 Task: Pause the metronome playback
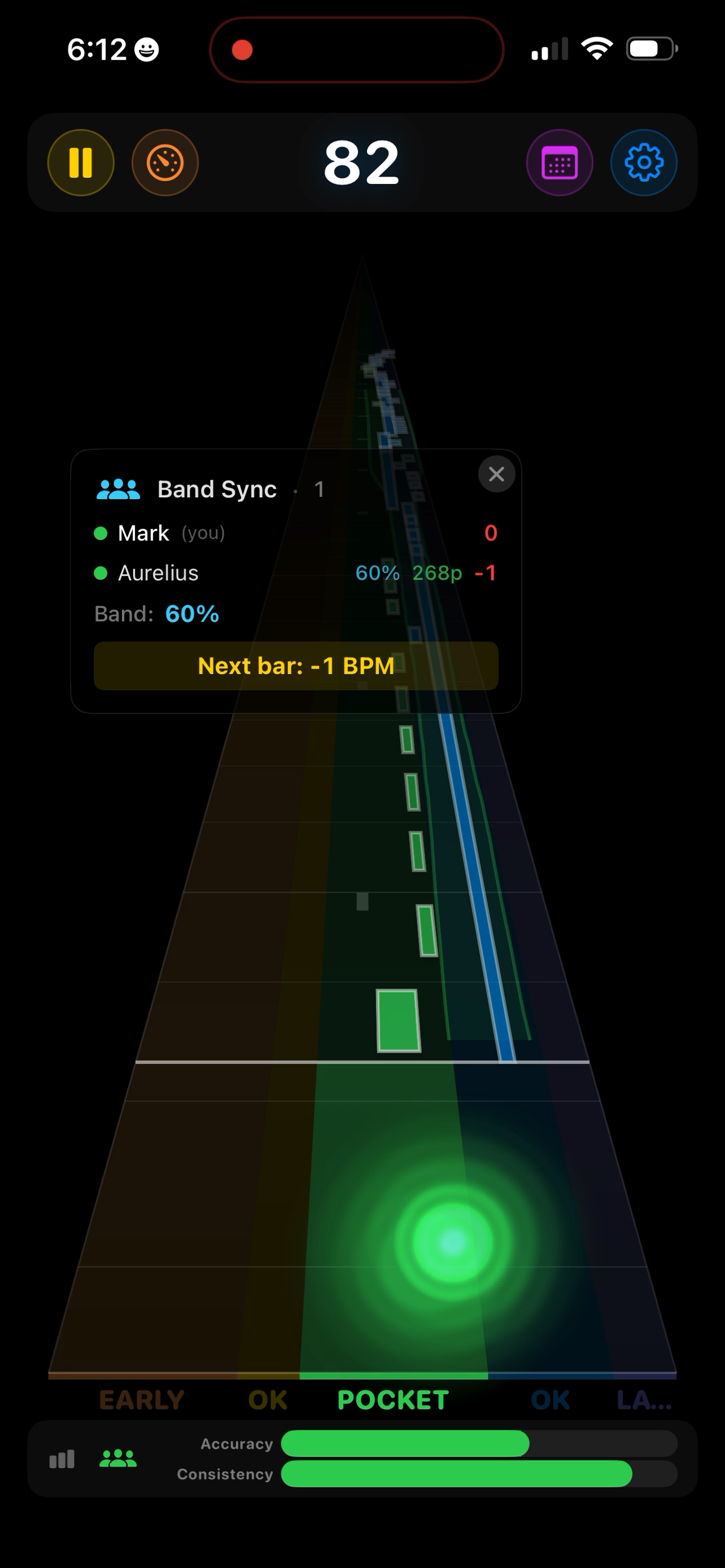click(80, 163)
